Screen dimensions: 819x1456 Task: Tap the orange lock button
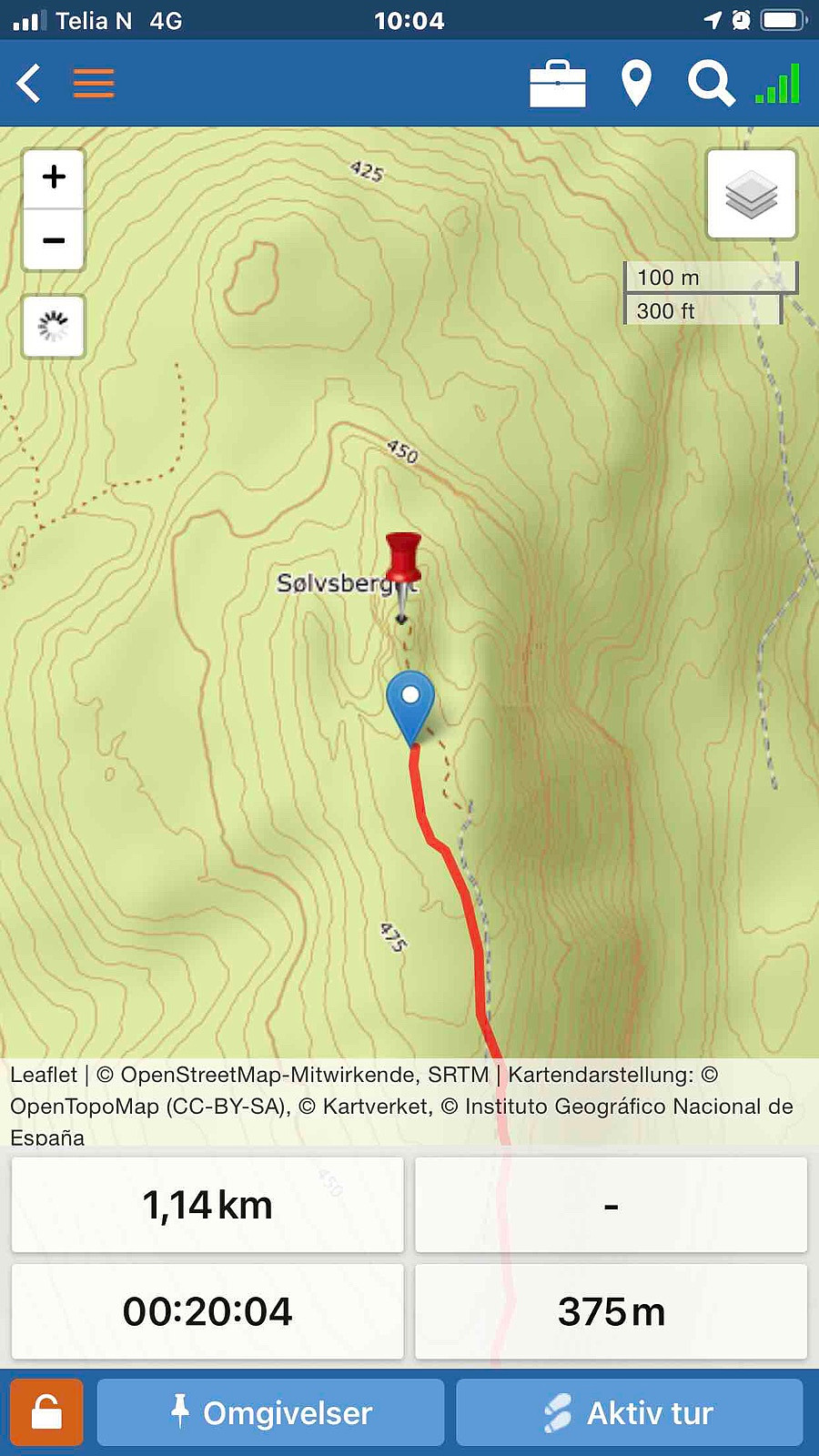46,1412
